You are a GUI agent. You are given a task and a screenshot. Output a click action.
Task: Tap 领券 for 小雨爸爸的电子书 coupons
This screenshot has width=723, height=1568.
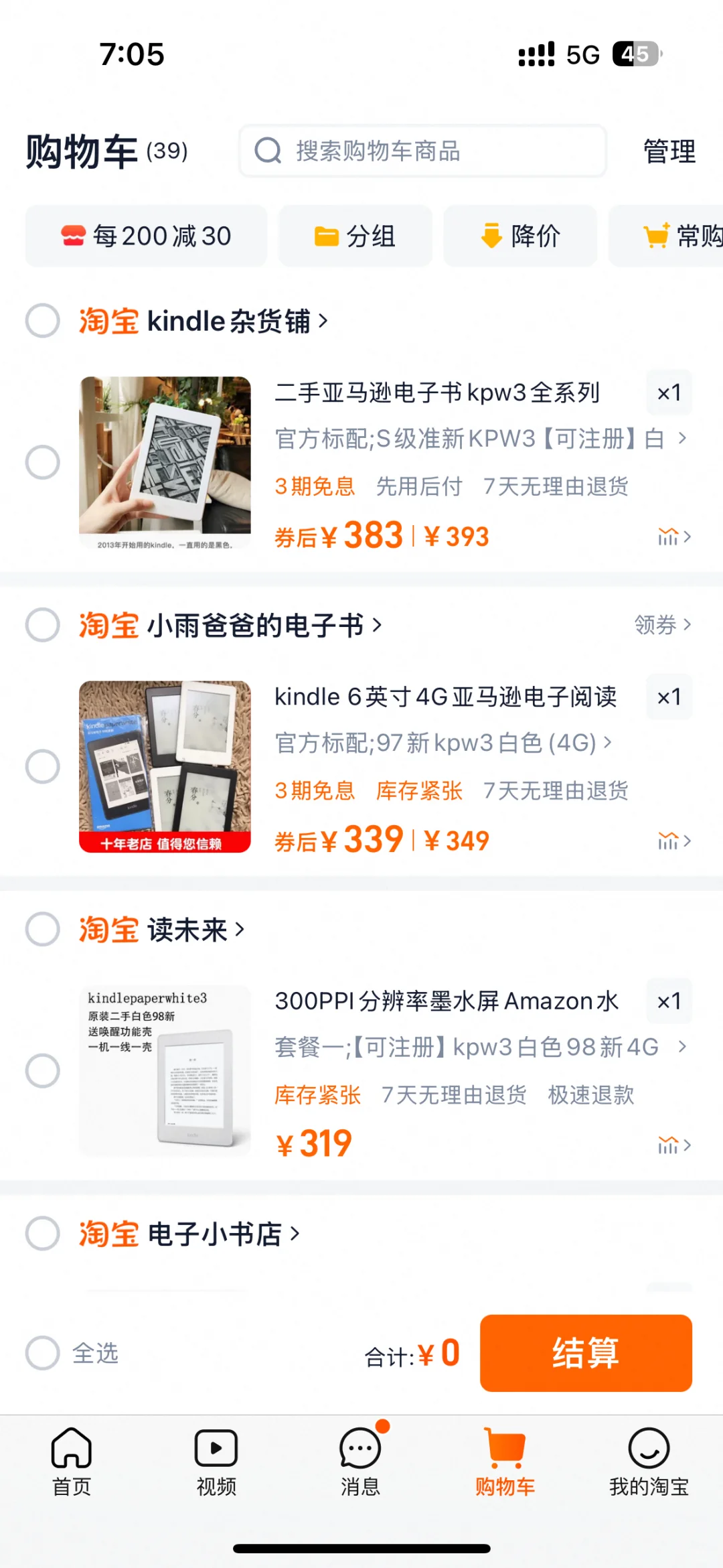point(662,625)
